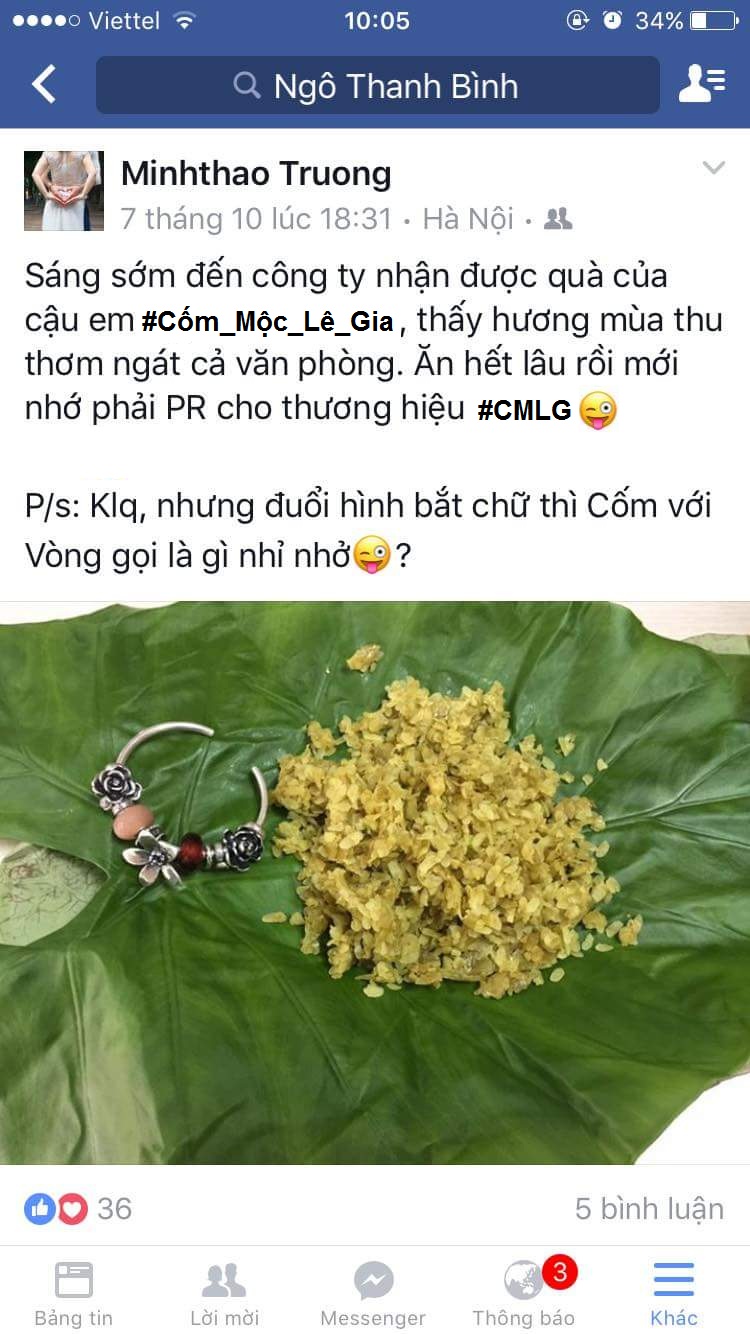Screen dimensions: 750x1334
Task: Expand the post options chevron
Action: (713, 168)
